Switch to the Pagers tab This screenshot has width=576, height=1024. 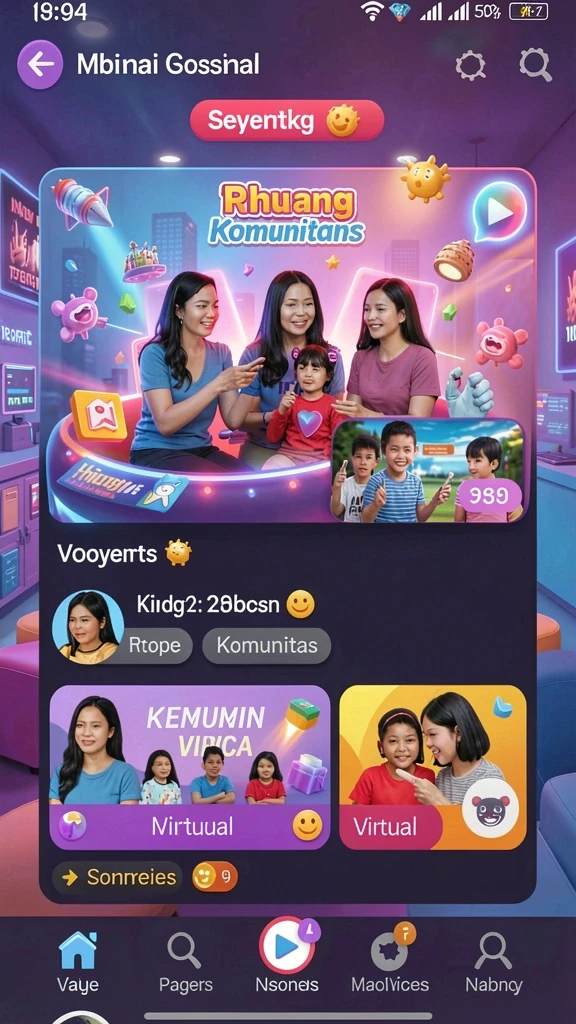185,961
